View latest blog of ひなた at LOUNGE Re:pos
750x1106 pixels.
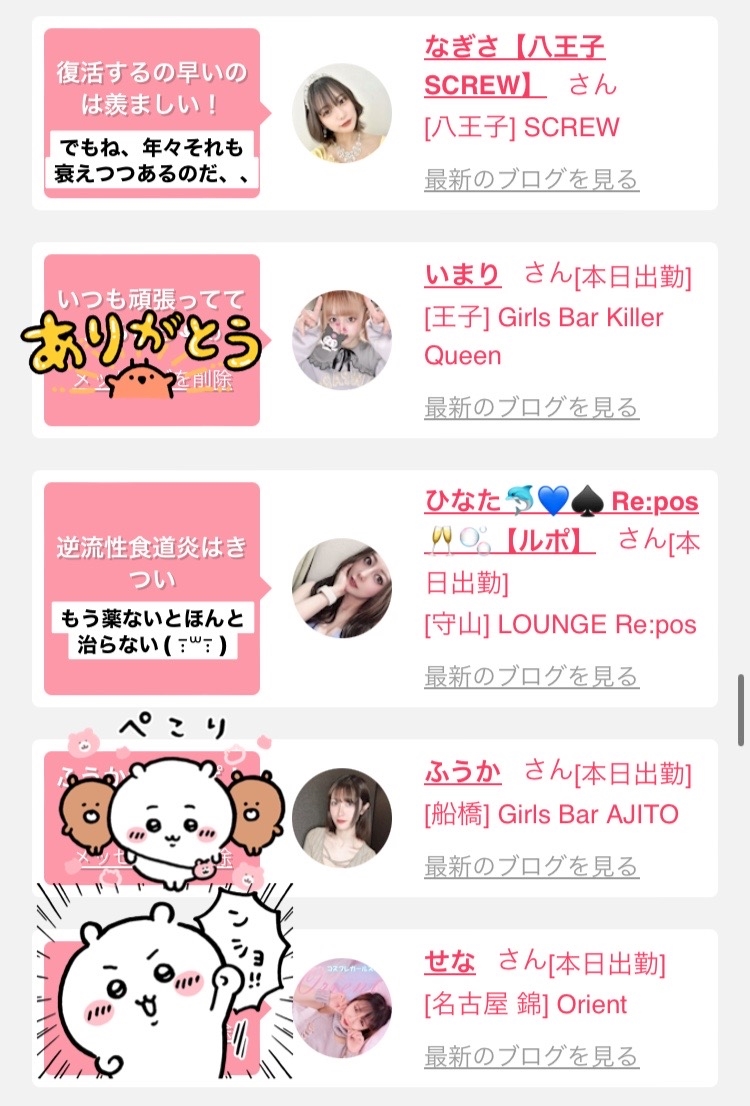click(531, 676)
